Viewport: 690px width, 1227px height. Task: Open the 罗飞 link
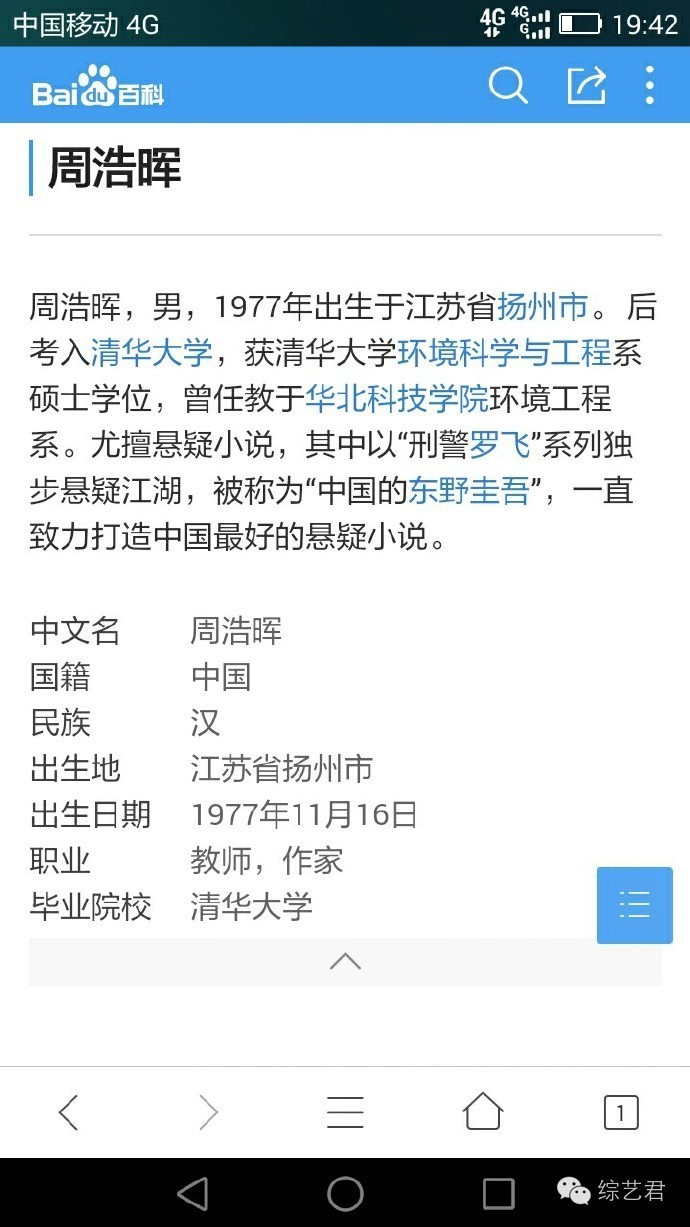[x=499, y=444]
